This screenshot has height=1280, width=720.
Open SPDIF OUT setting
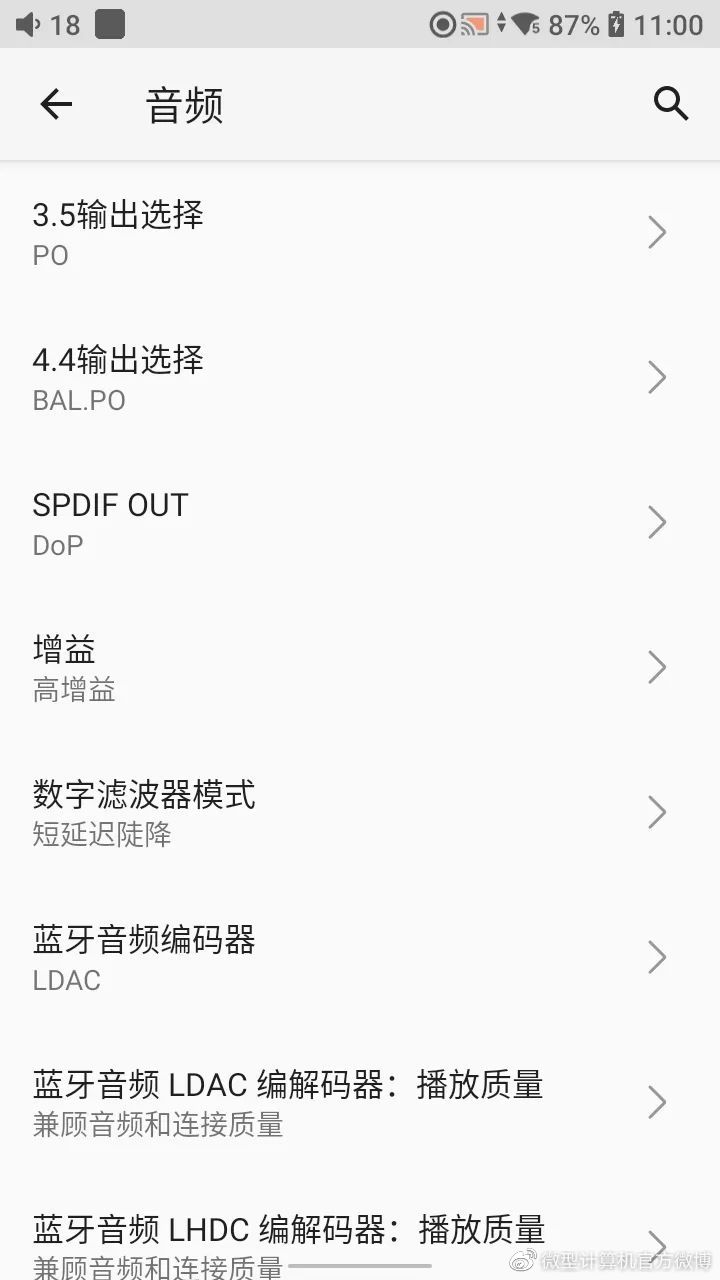click(x=360, y=523)
